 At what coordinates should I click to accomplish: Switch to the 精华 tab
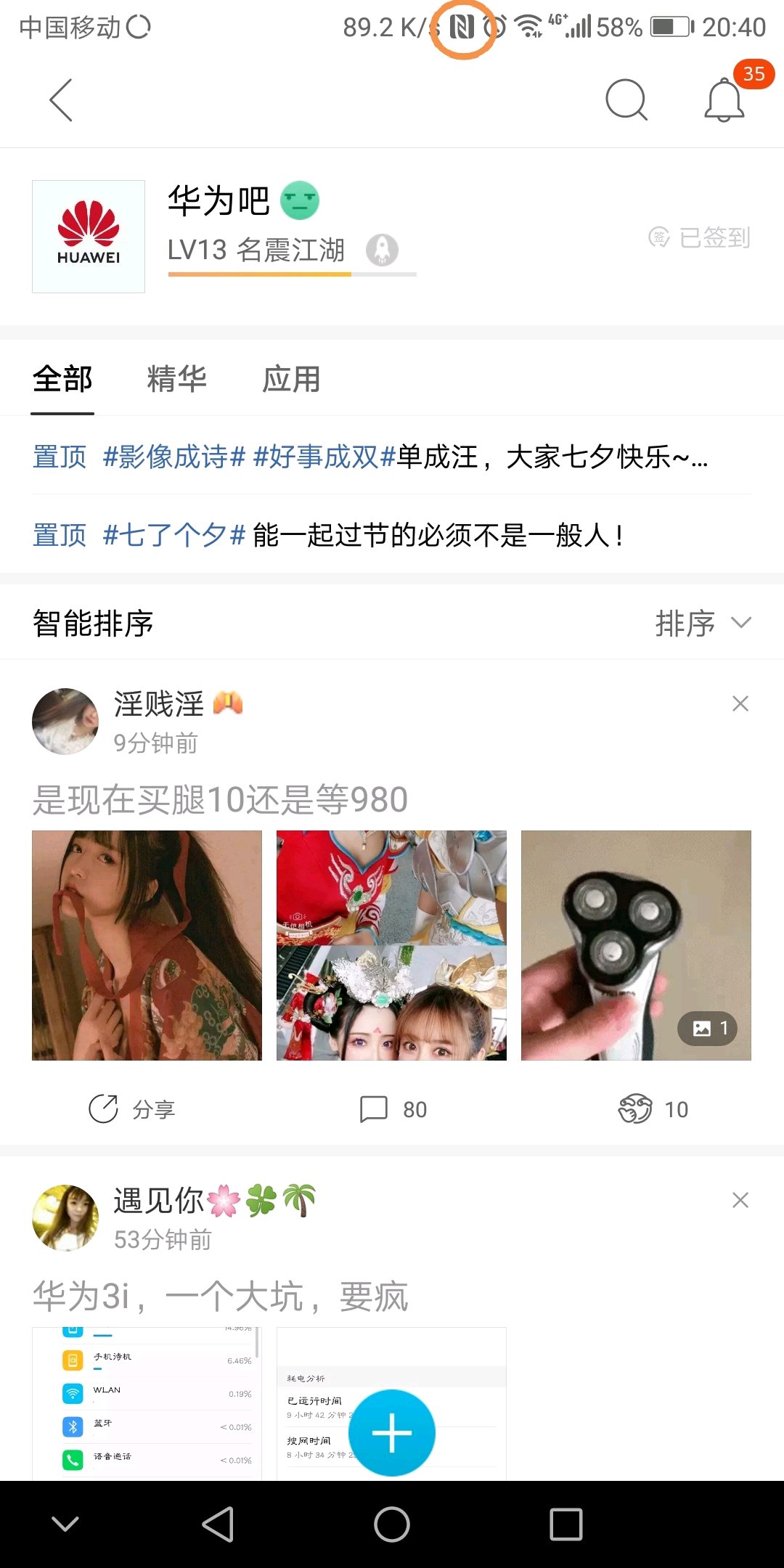pos(176,379)
